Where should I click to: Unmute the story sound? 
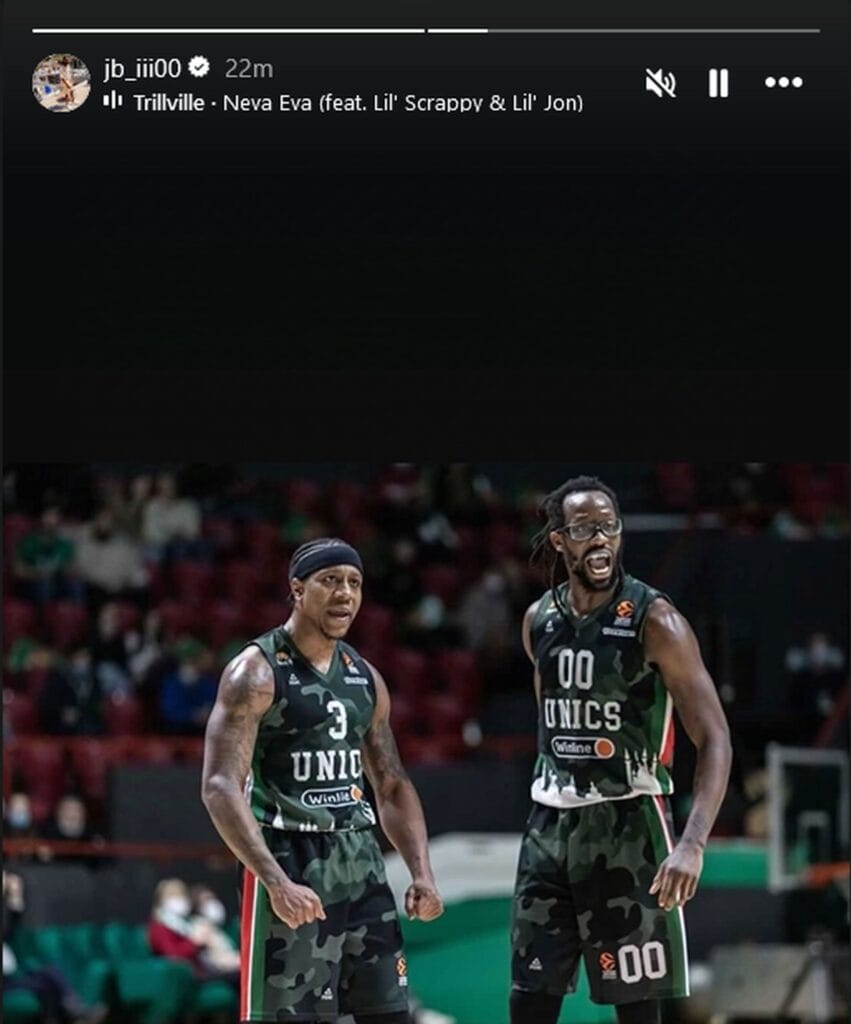pos(660,83)
